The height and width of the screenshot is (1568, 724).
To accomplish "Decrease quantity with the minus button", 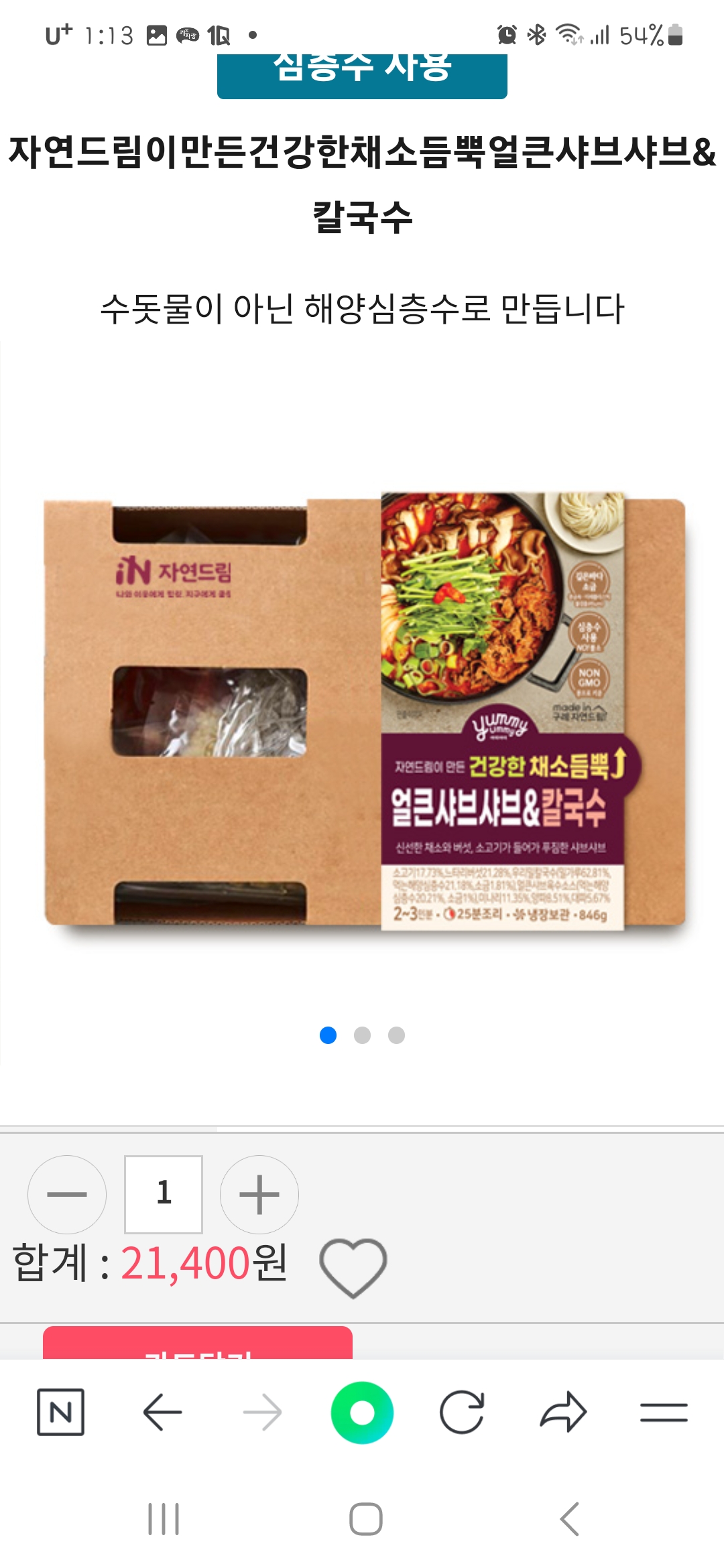I will [67, 1194].
